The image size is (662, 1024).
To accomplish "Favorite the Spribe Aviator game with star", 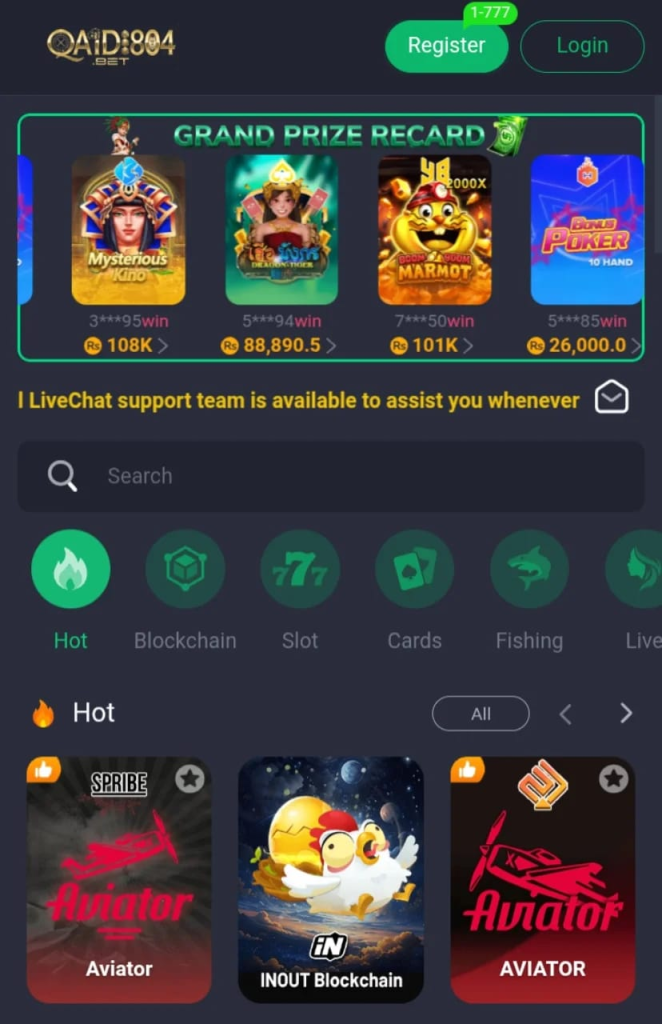I will (x=190, y=779).
